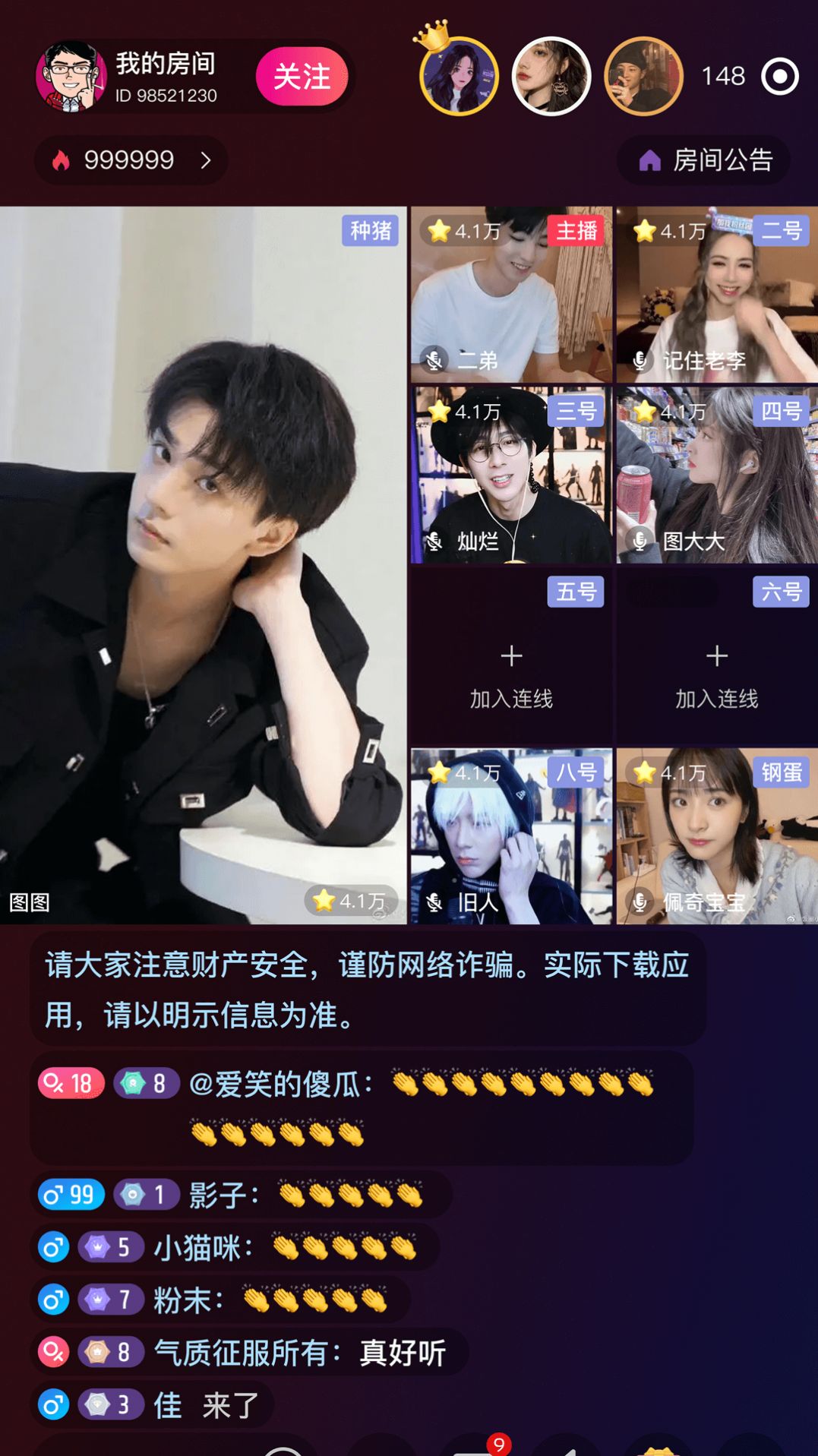Open 爱笑的傻瓜's chat message

(x=362, y=1107)
